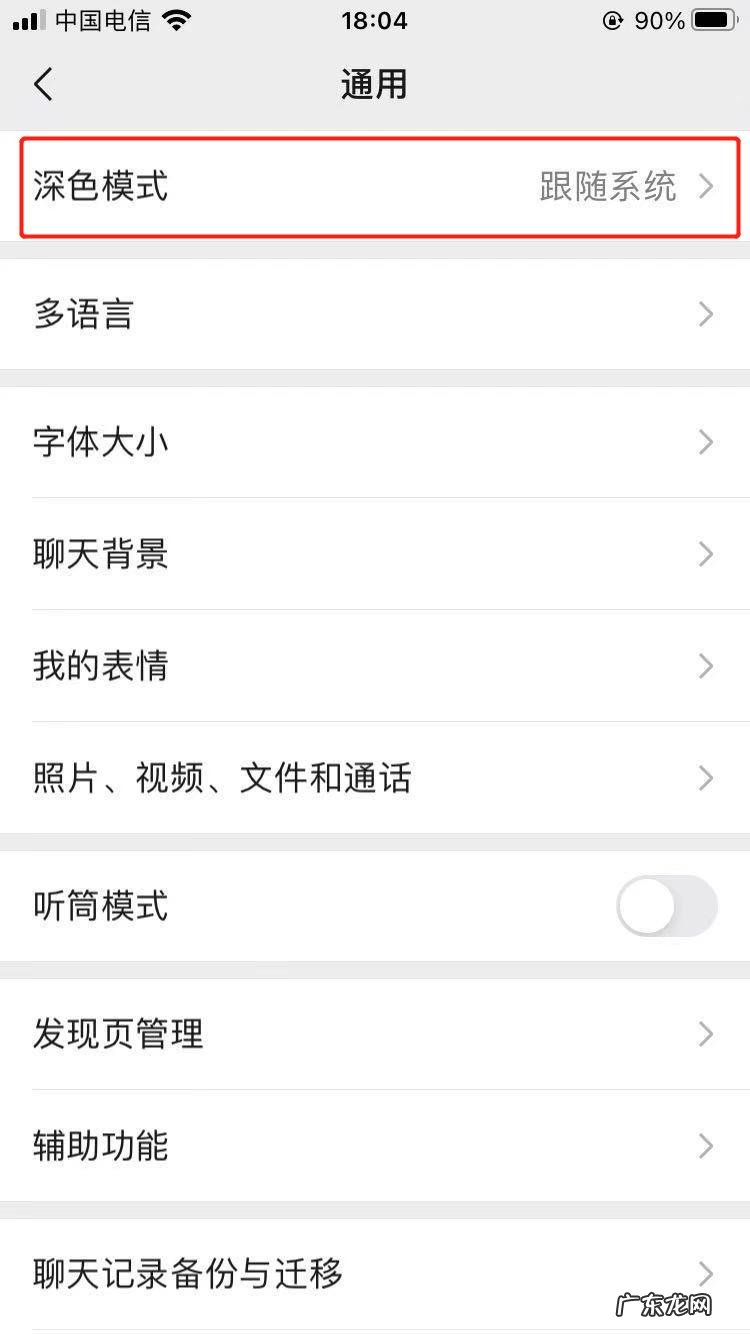
Task: Tap the 18:04 time in status bar
Action: [x=375, y=20]
